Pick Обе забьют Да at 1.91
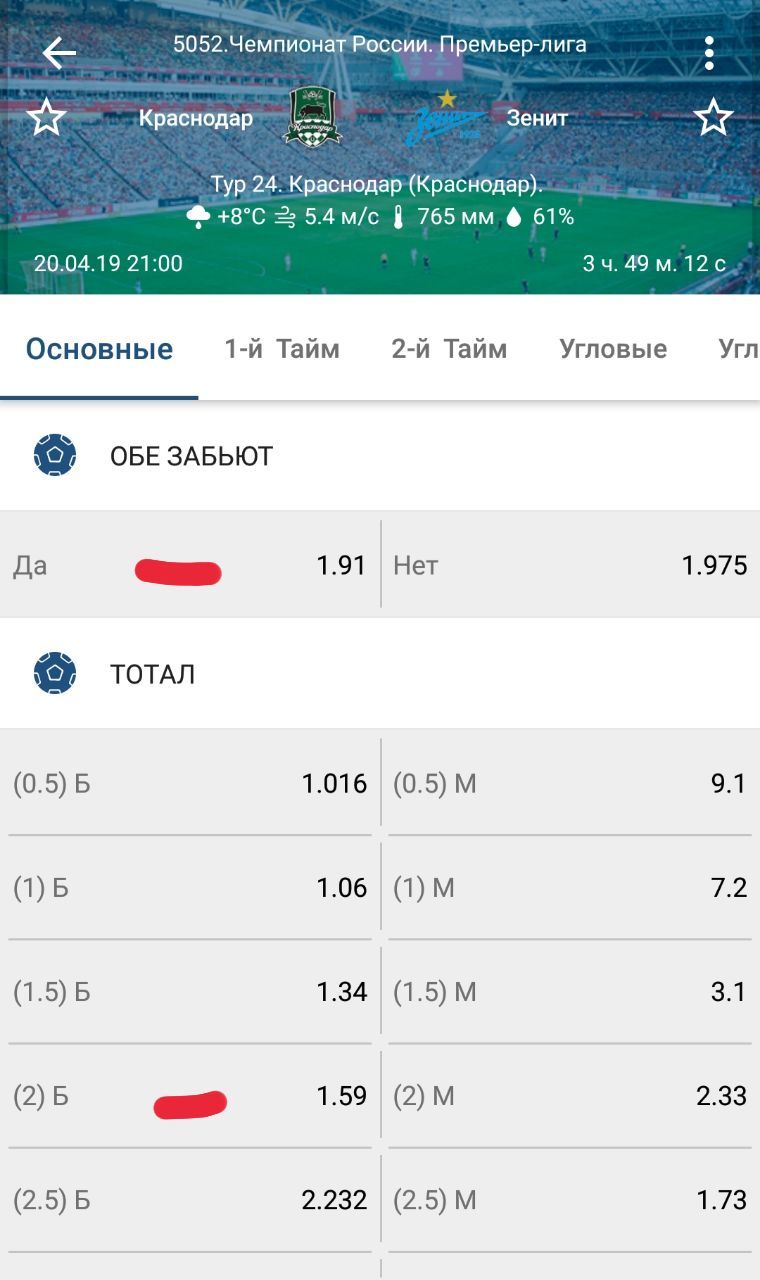This screenshot has width=760, height=1280. click(x=190, y=566)
